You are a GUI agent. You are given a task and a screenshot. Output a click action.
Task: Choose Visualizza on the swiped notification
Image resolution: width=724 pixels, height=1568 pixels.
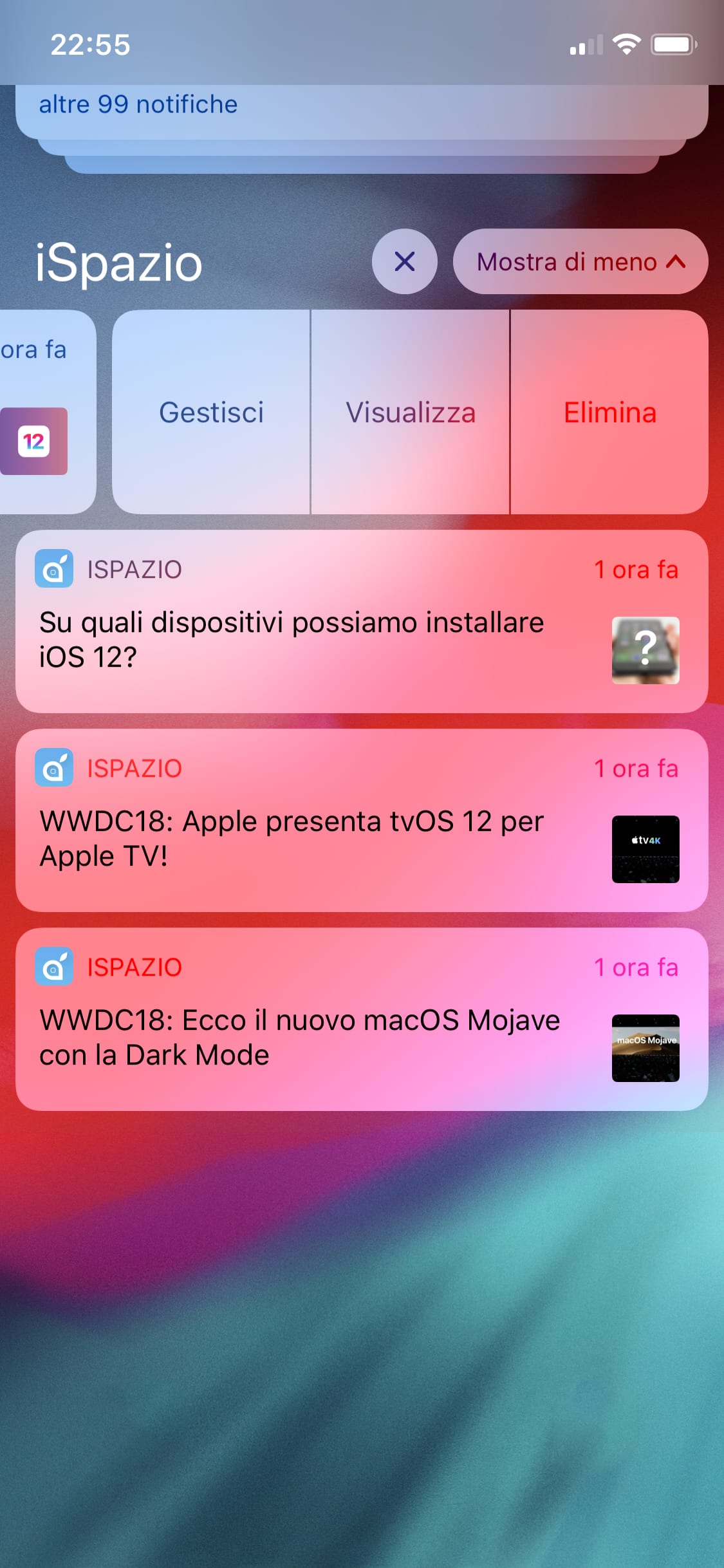(x=410, y=412)
